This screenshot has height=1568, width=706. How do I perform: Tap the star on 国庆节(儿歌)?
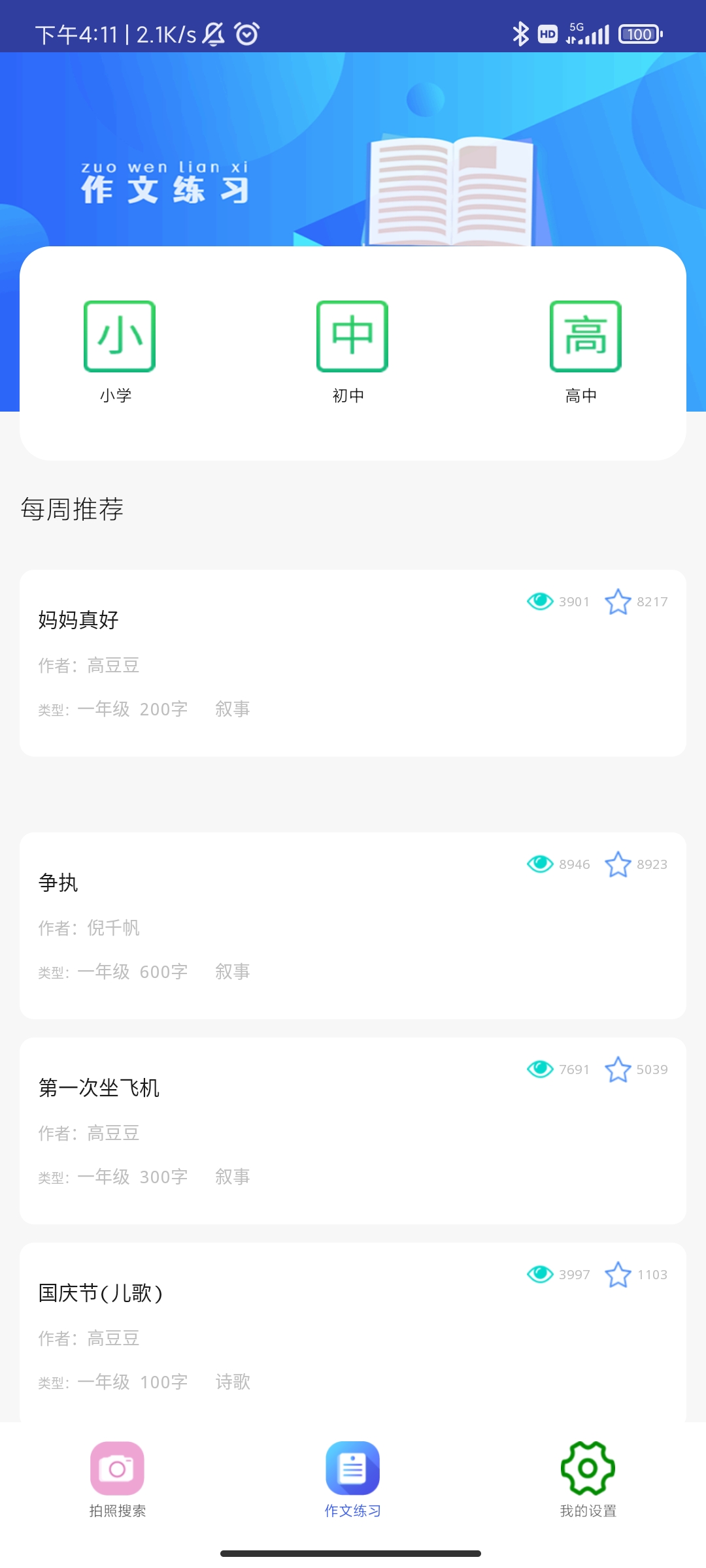[618, 1275]
